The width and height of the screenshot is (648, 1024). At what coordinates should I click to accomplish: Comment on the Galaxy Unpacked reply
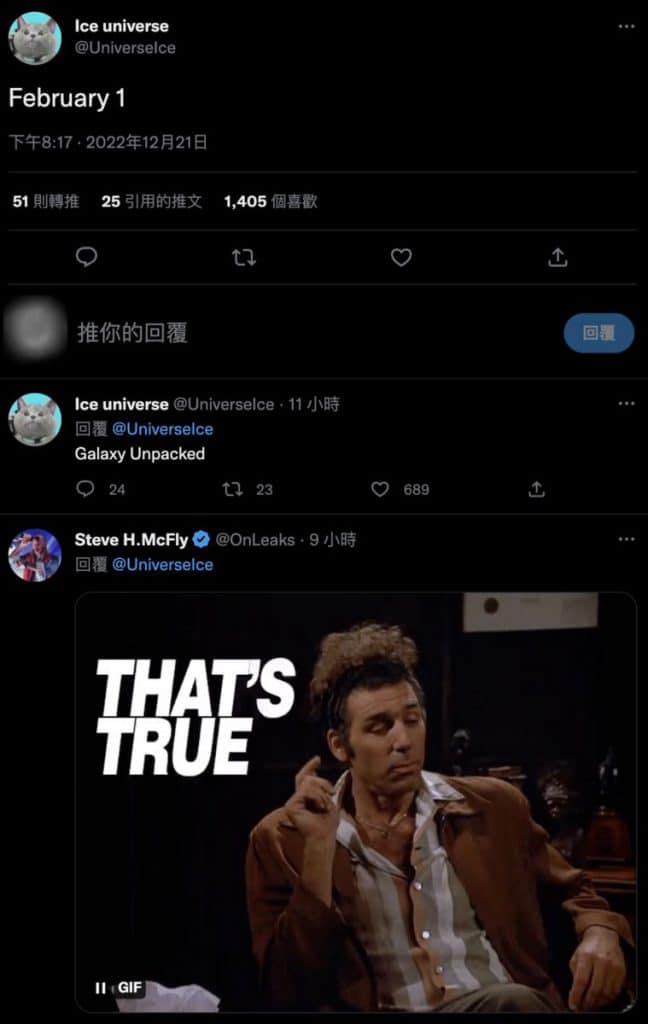(x=87, y=489)
